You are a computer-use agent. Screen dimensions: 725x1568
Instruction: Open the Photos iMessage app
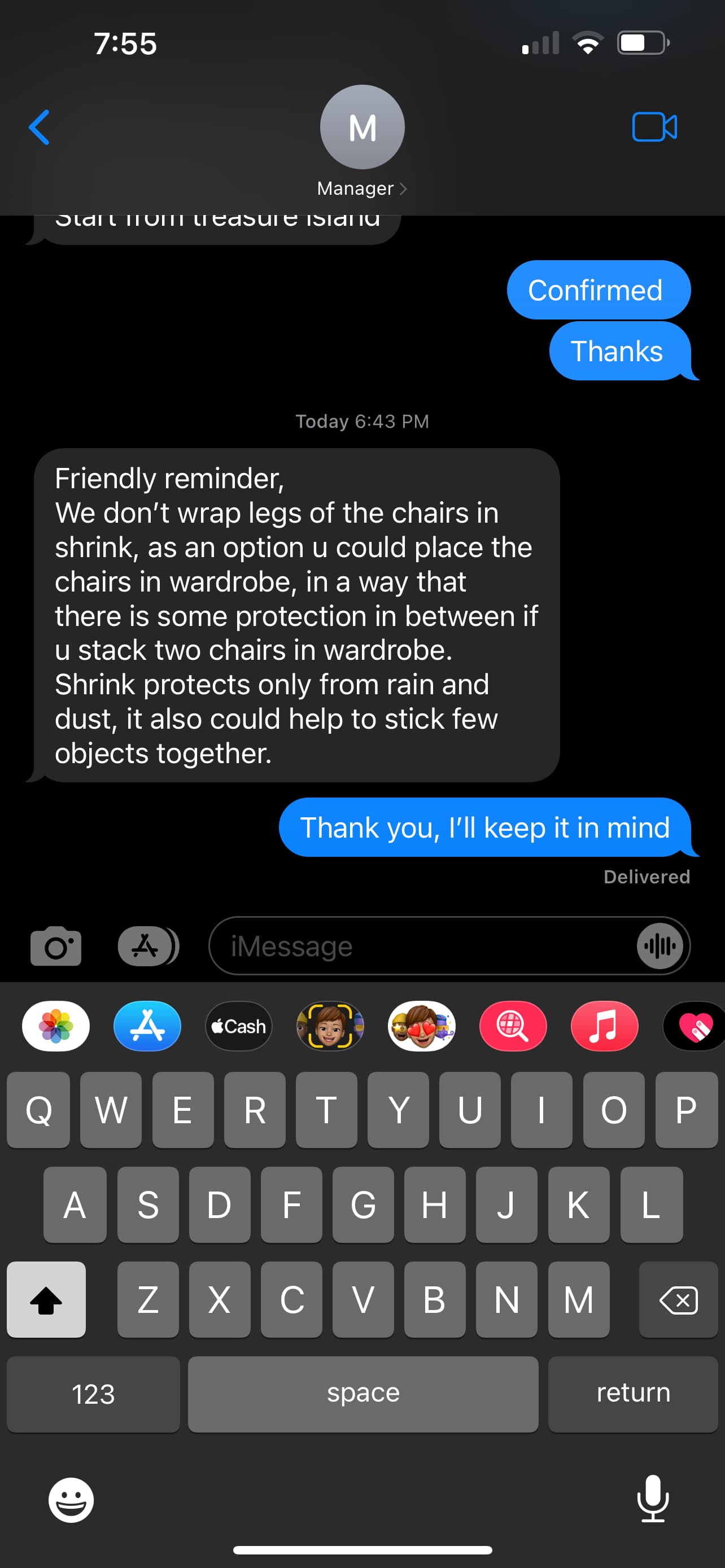click(x=56, y=1026)
